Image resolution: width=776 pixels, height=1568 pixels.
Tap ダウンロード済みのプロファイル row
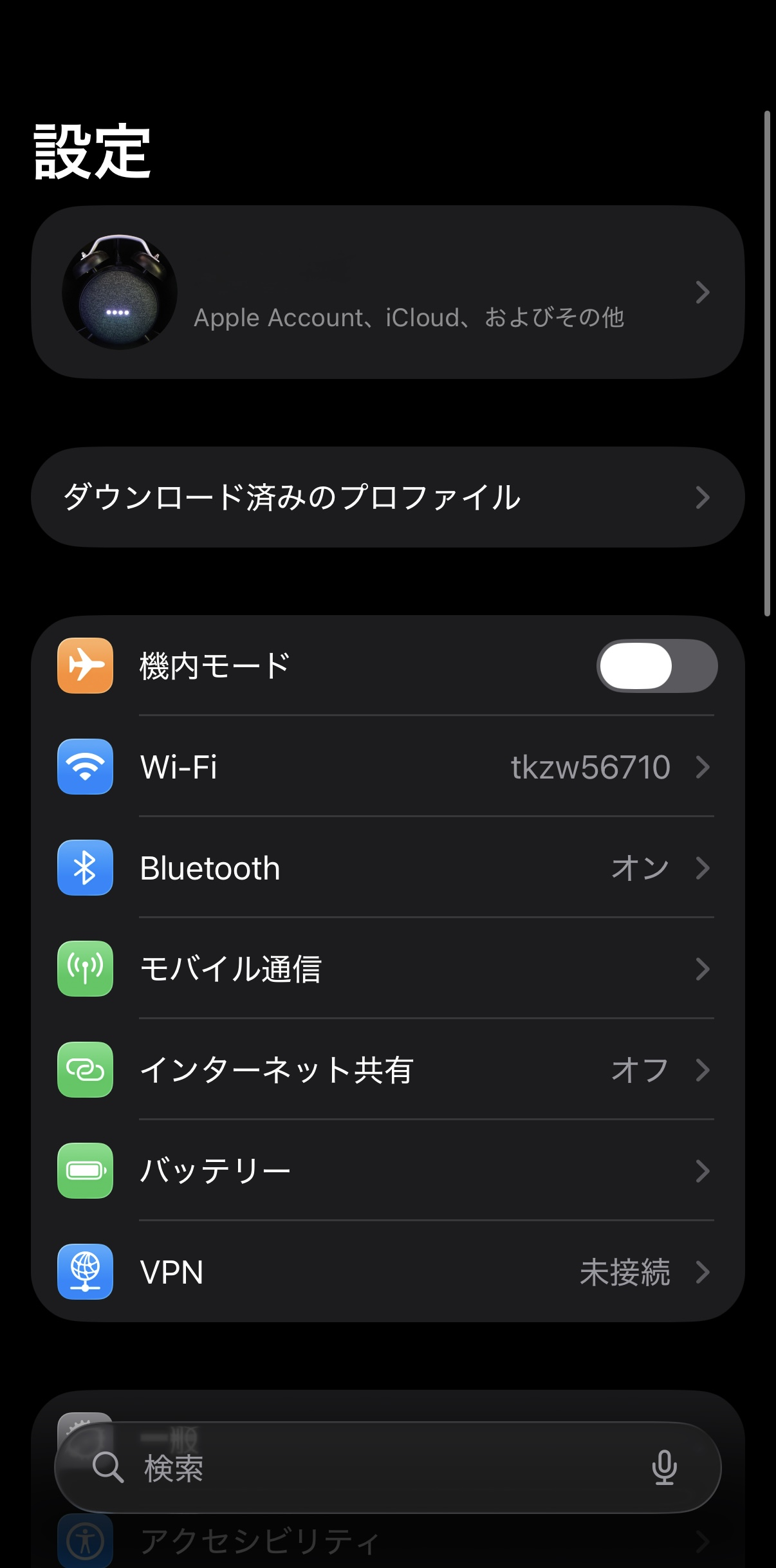pos(290,496)
